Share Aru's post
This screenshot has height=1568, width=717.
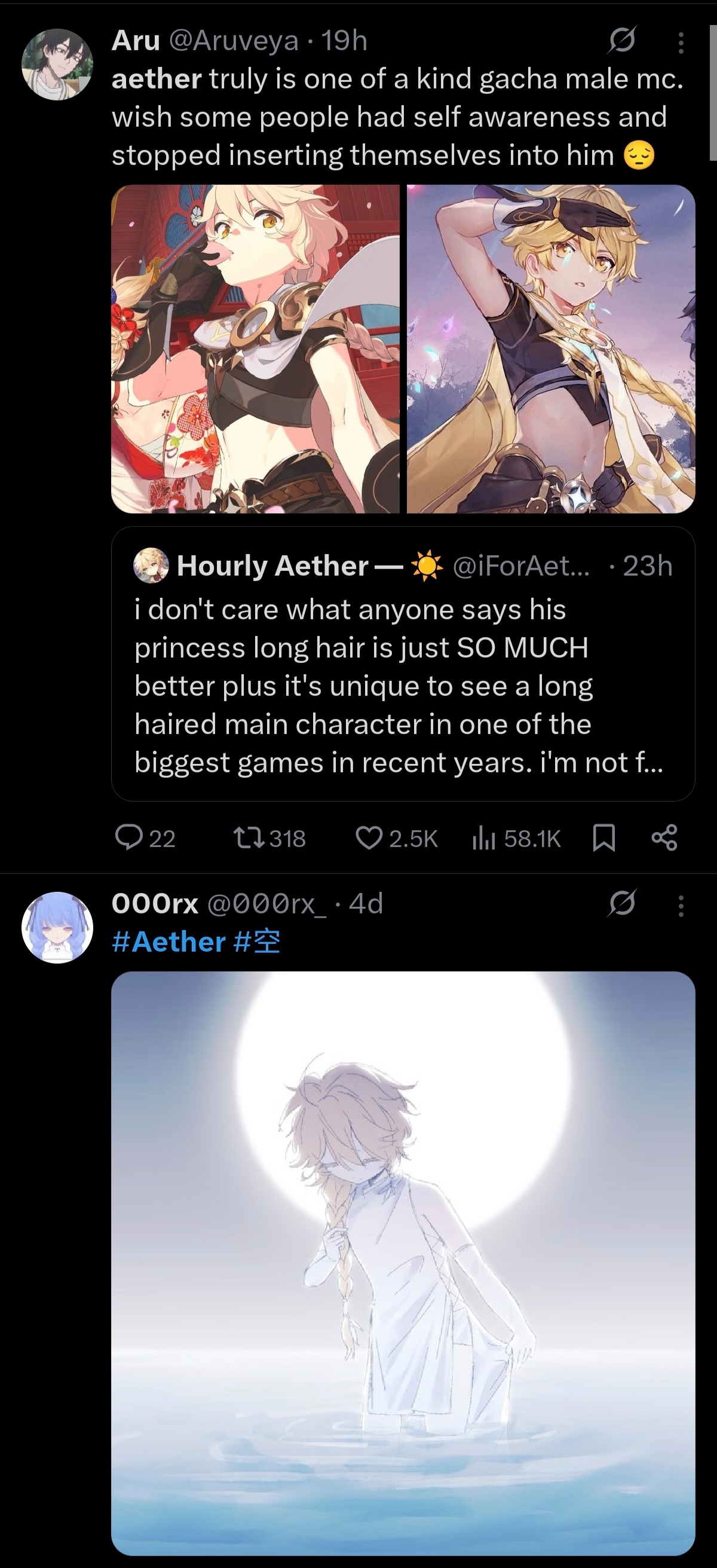(x=664, y=838)
